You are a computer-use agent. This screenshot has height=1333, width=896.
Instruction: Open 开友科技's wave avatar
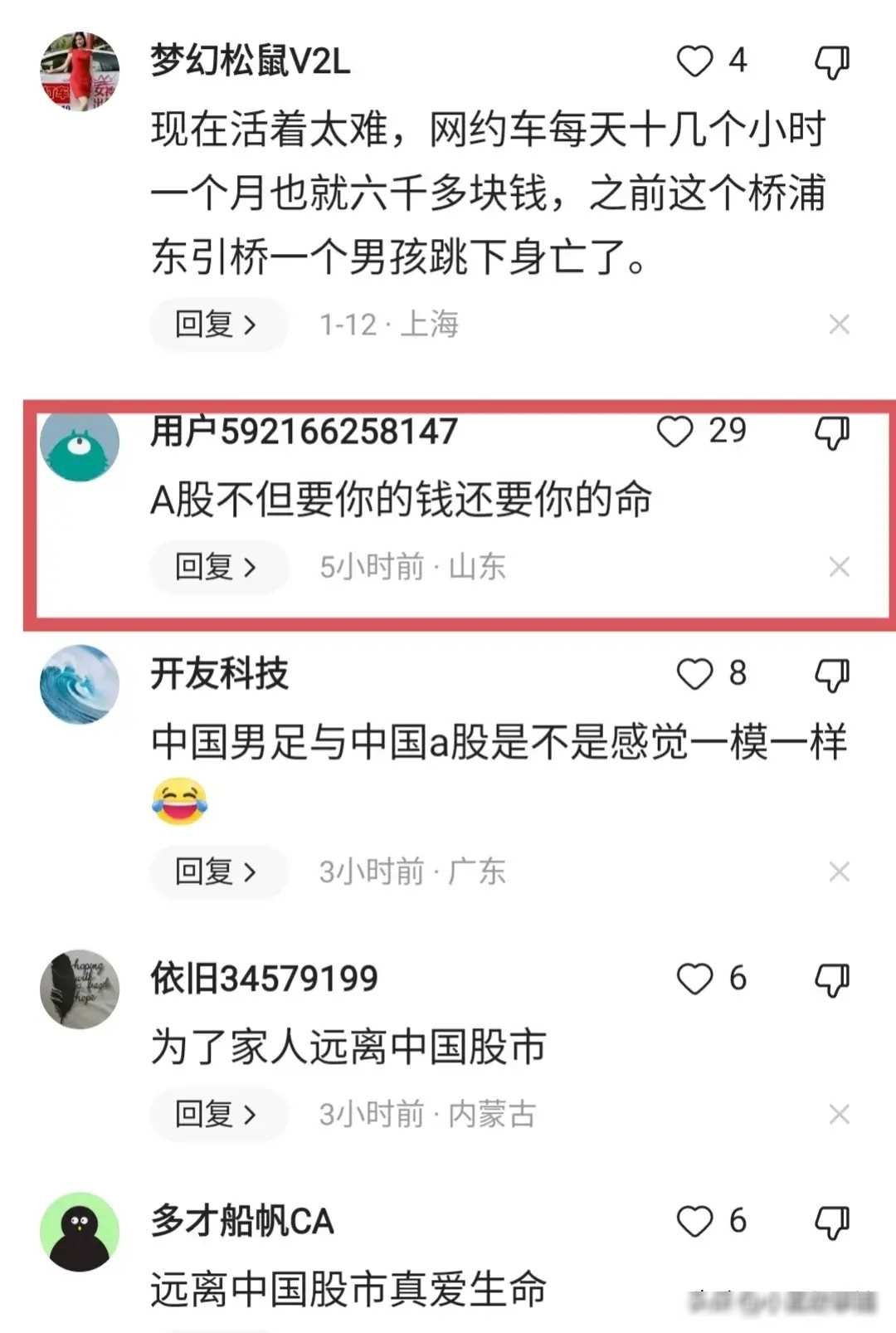[80, 685]
